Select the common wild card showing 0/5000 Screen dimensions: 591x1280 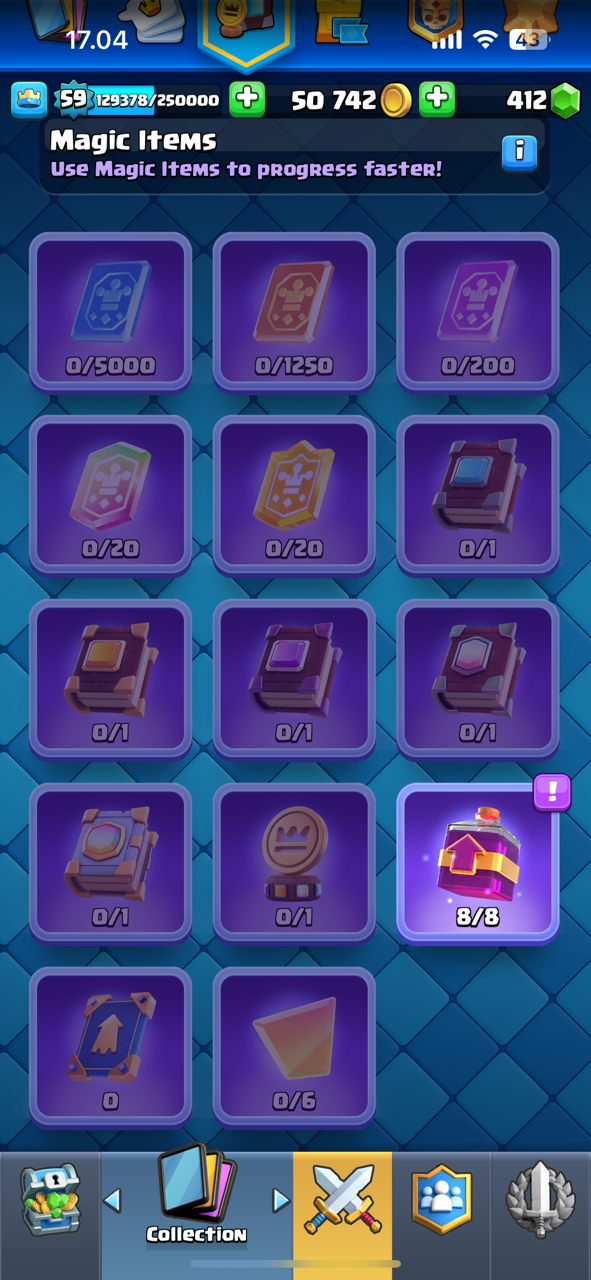point(110,311)
